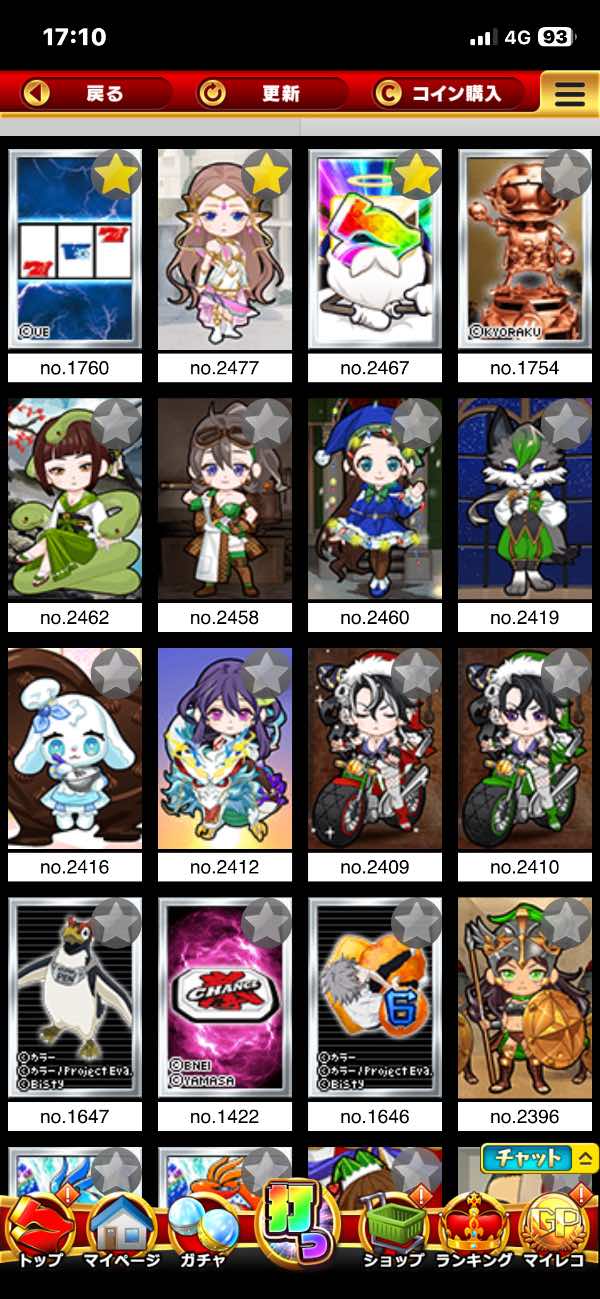Expand the チャット chat panel
The image size is (600, 1299).
(540, 1158)
